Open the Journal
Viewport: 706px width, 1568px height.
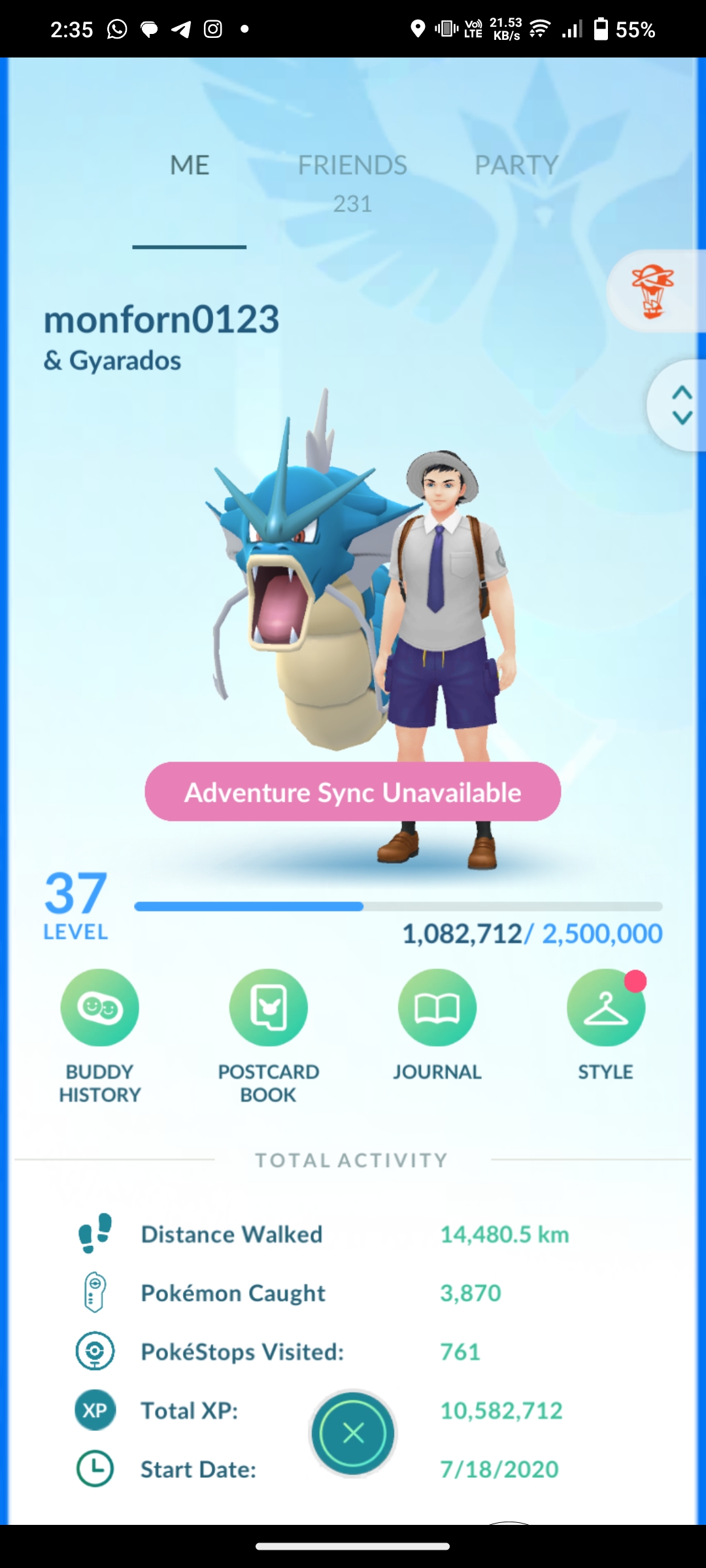[437, 1025]
